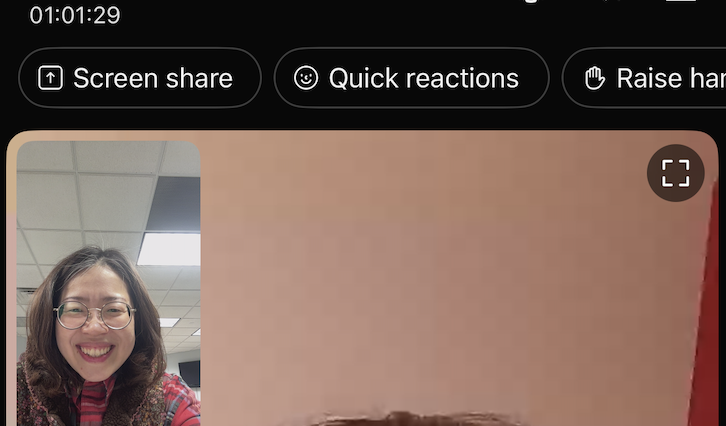Expand video to full screen

point(676,173)
